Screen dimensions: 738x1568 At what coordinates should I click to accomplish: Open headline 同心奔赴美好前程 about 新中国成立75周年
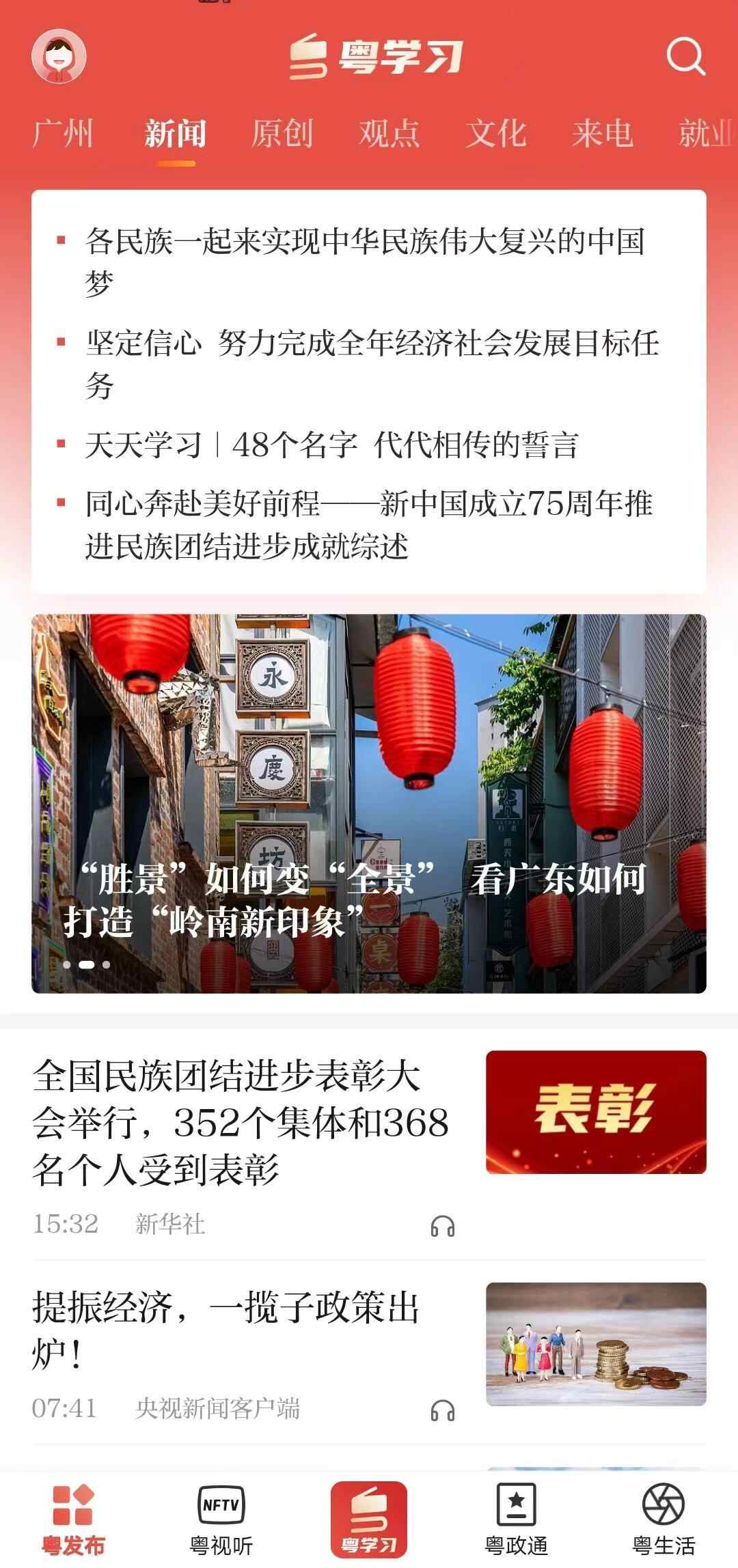click(x=369, y=524)
